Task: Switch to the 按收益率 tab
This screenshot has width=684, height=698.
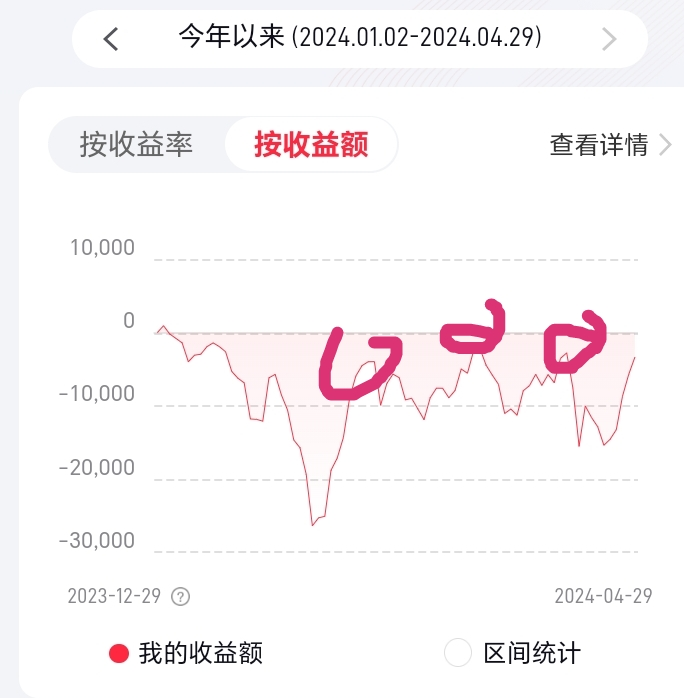Action: (x=136, y=145)
